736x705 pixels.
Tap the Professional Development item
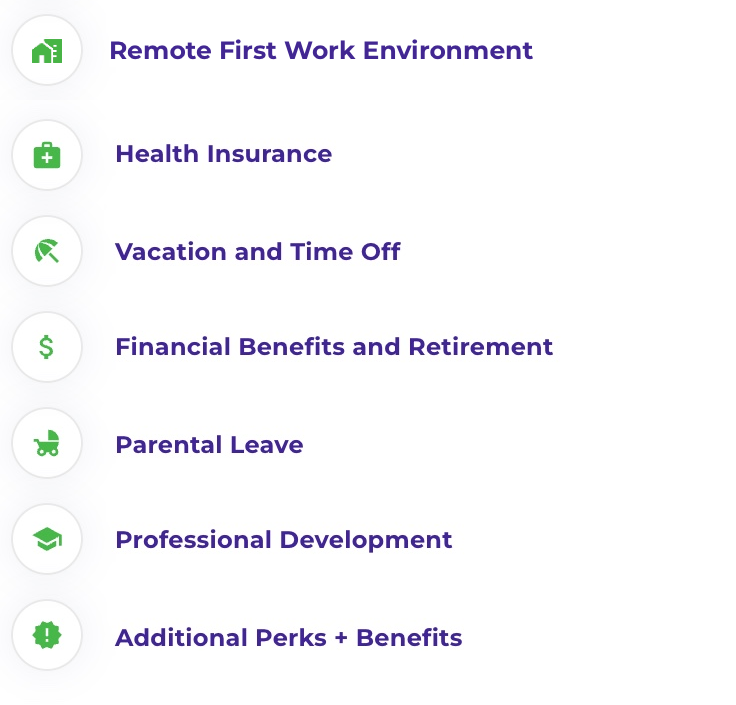[x=283, y=540]
